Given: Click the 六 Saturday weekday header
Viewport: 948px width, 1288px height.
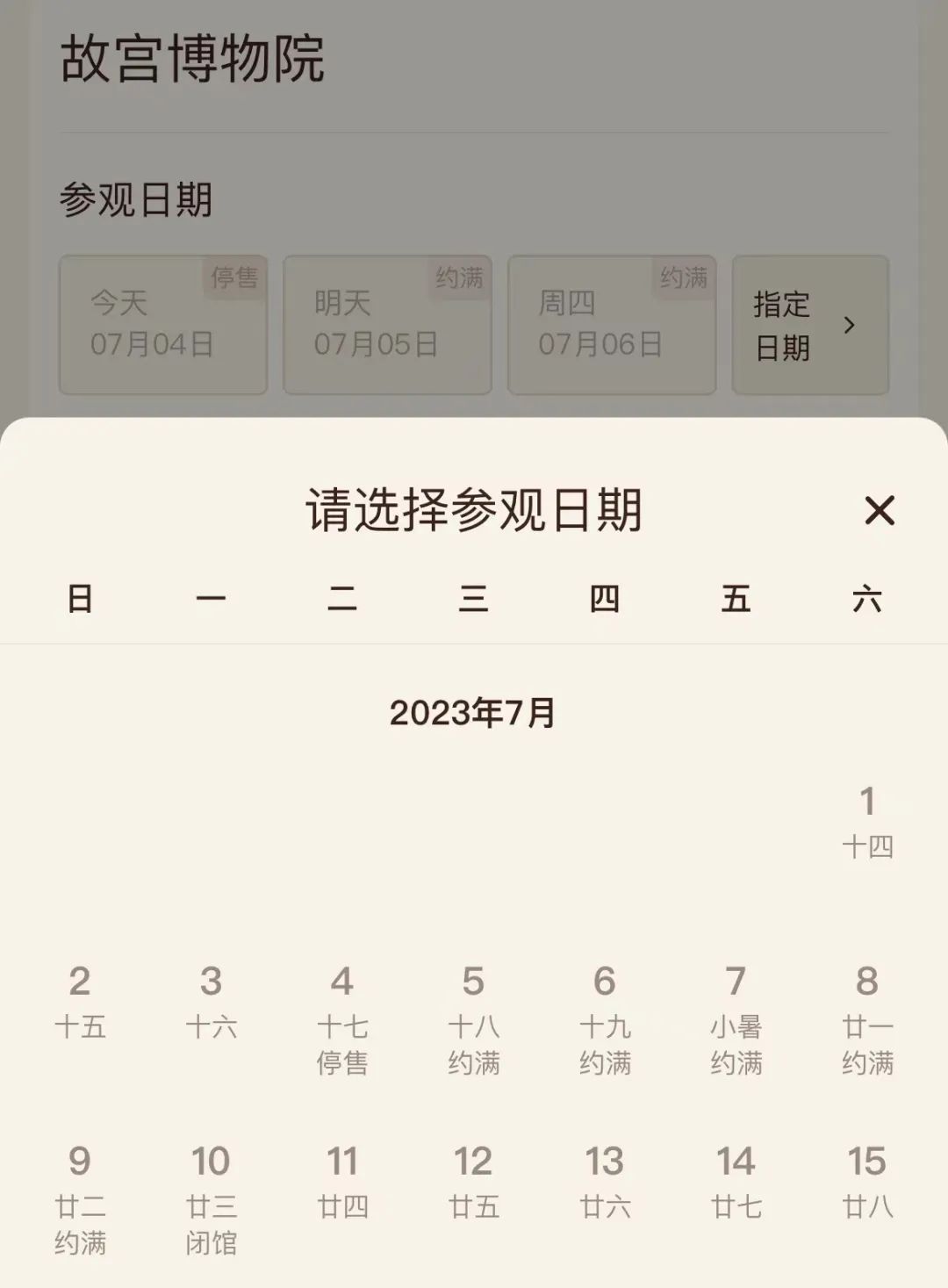Looking at the screenshot, I should (868, 598).
